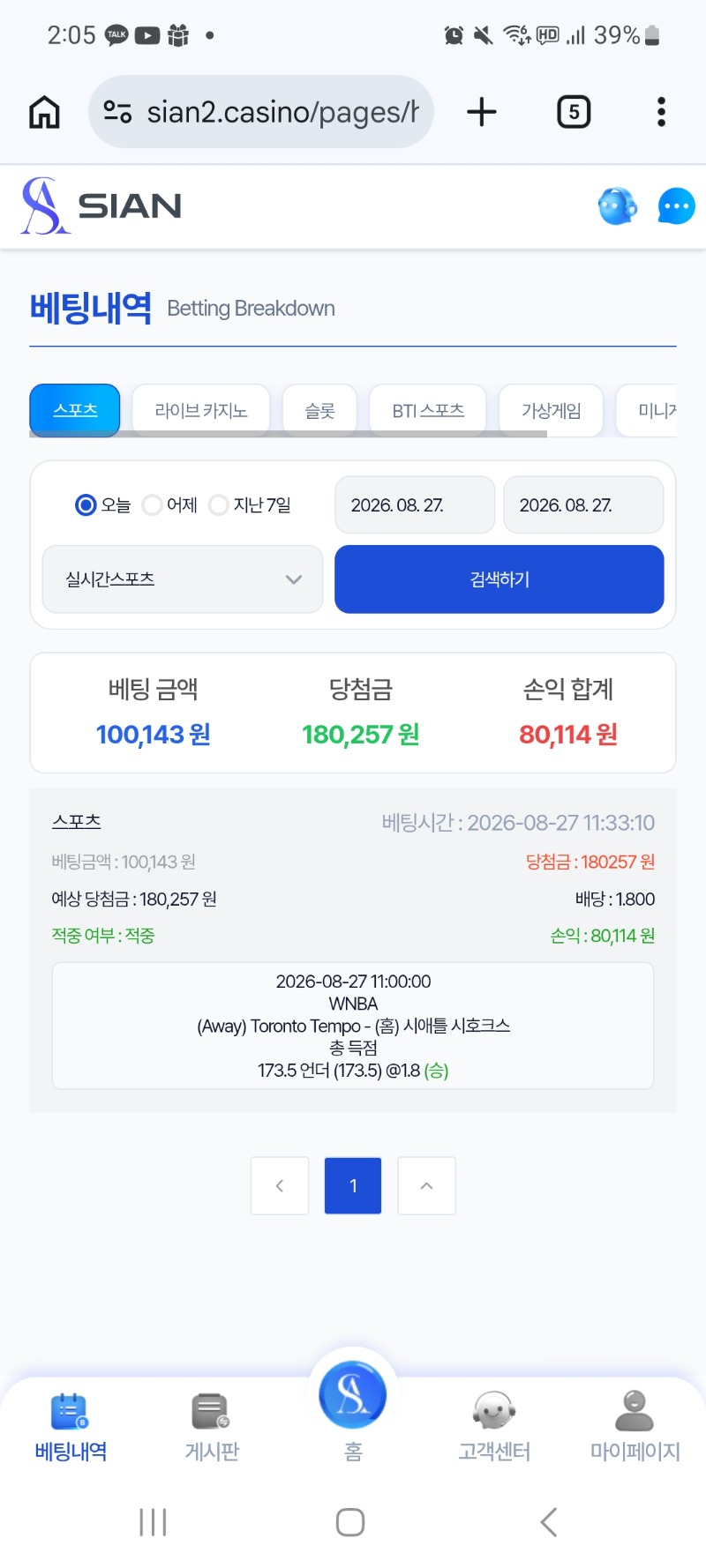Tap the 검색하기 search button
This screenshot has width=706, height=1568.
pyautogui.click(x=499, y=579)
